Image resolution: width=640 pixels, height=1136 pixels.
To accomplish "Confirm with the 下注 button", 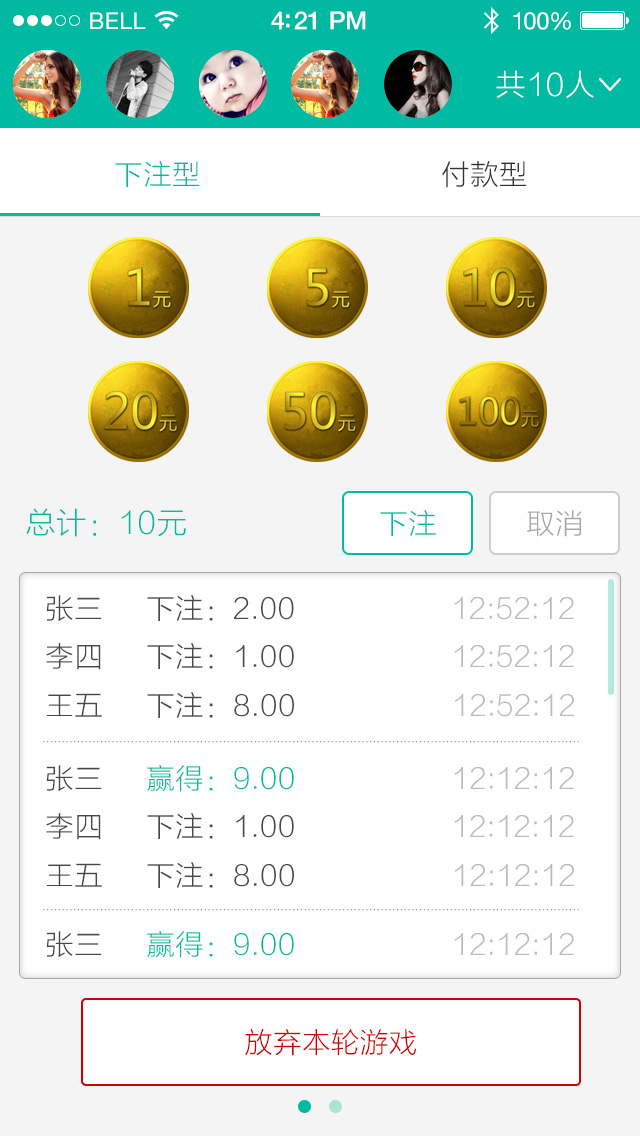I will pos(407,523).
